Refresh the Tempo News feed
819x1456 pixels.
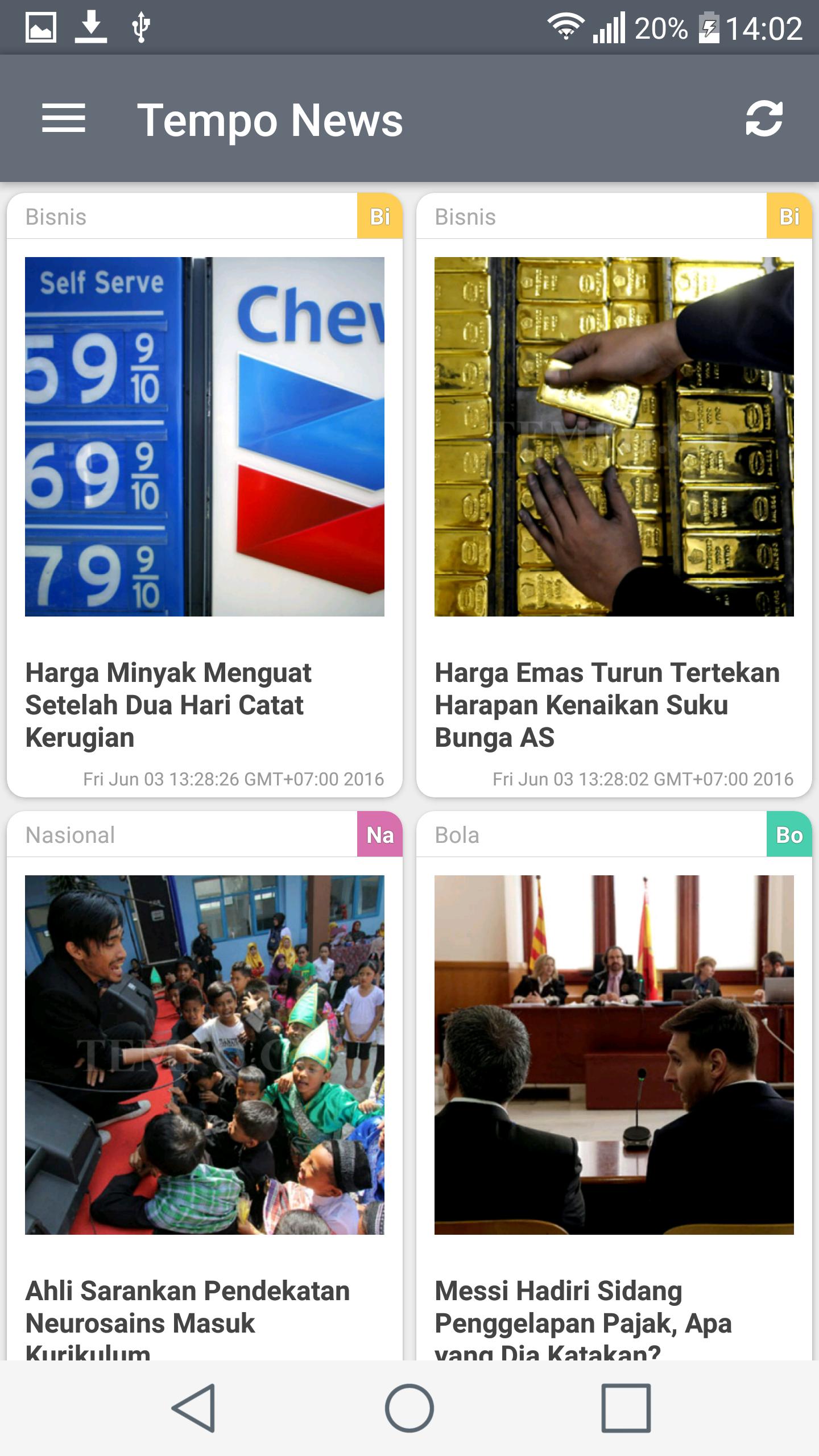click(764, 119)
